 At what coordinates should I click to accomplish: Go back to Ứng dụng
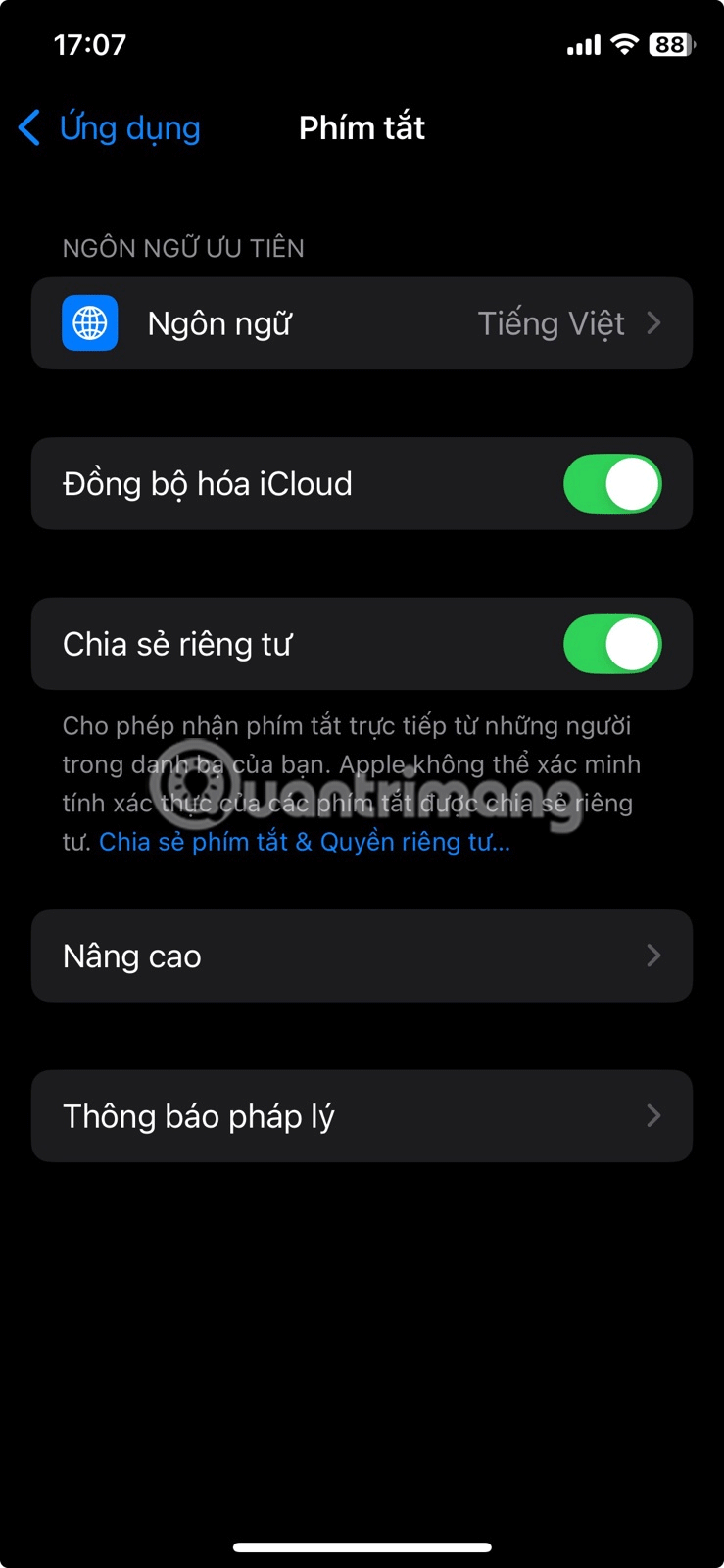pyautogui.click(x=110, y=128)
